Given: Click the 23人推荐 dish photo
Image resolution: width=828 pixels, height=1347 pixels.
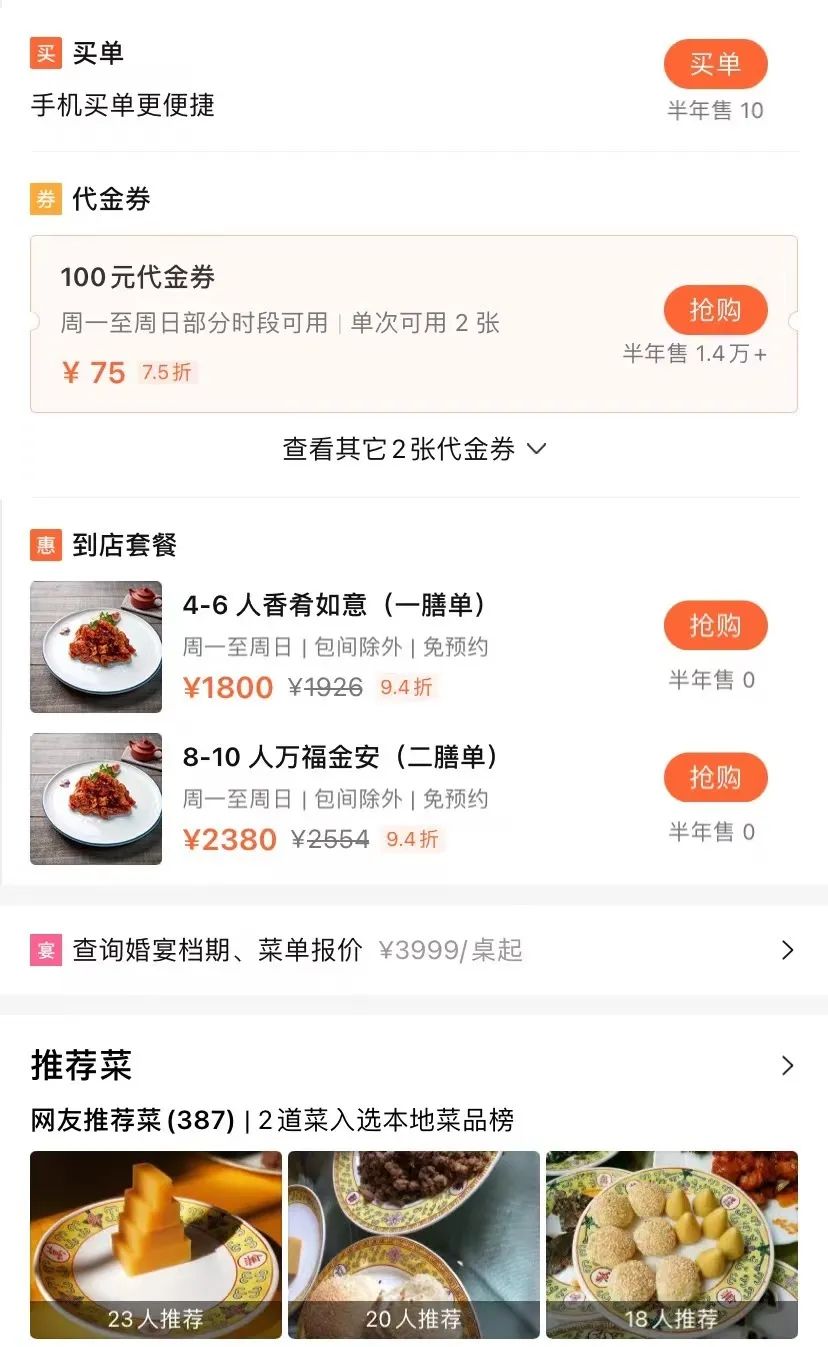Looking at the screenshot, I should [155, 1244].
